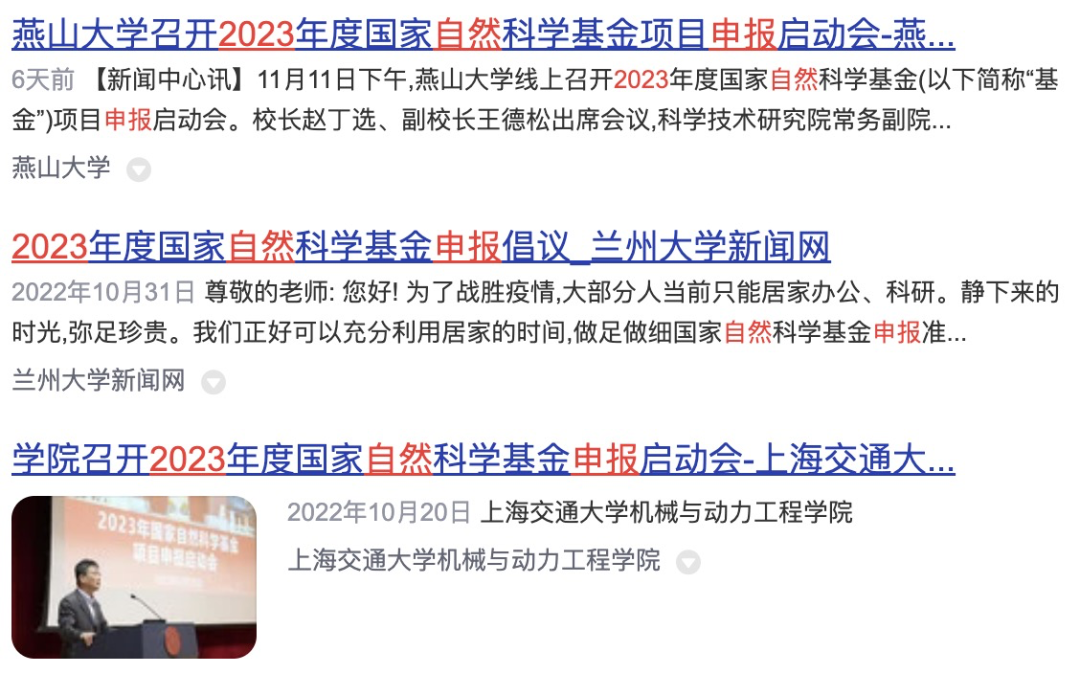1080x674 pixels.
Task: Open the 上海交通大学 fund kickoff meeting result
Action: tap(483, 460)
